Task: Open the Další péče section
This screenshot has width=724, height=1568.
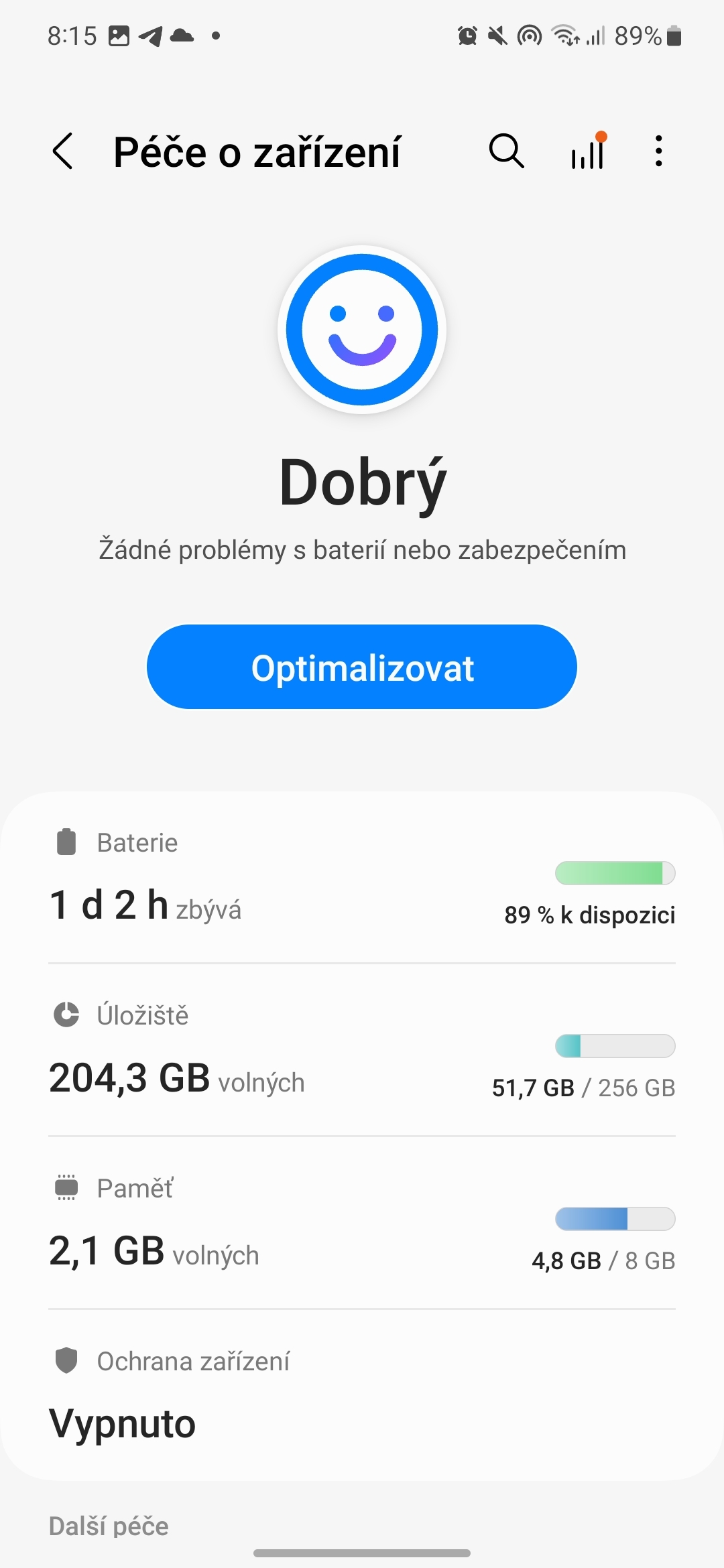Action: point(109,1525)
